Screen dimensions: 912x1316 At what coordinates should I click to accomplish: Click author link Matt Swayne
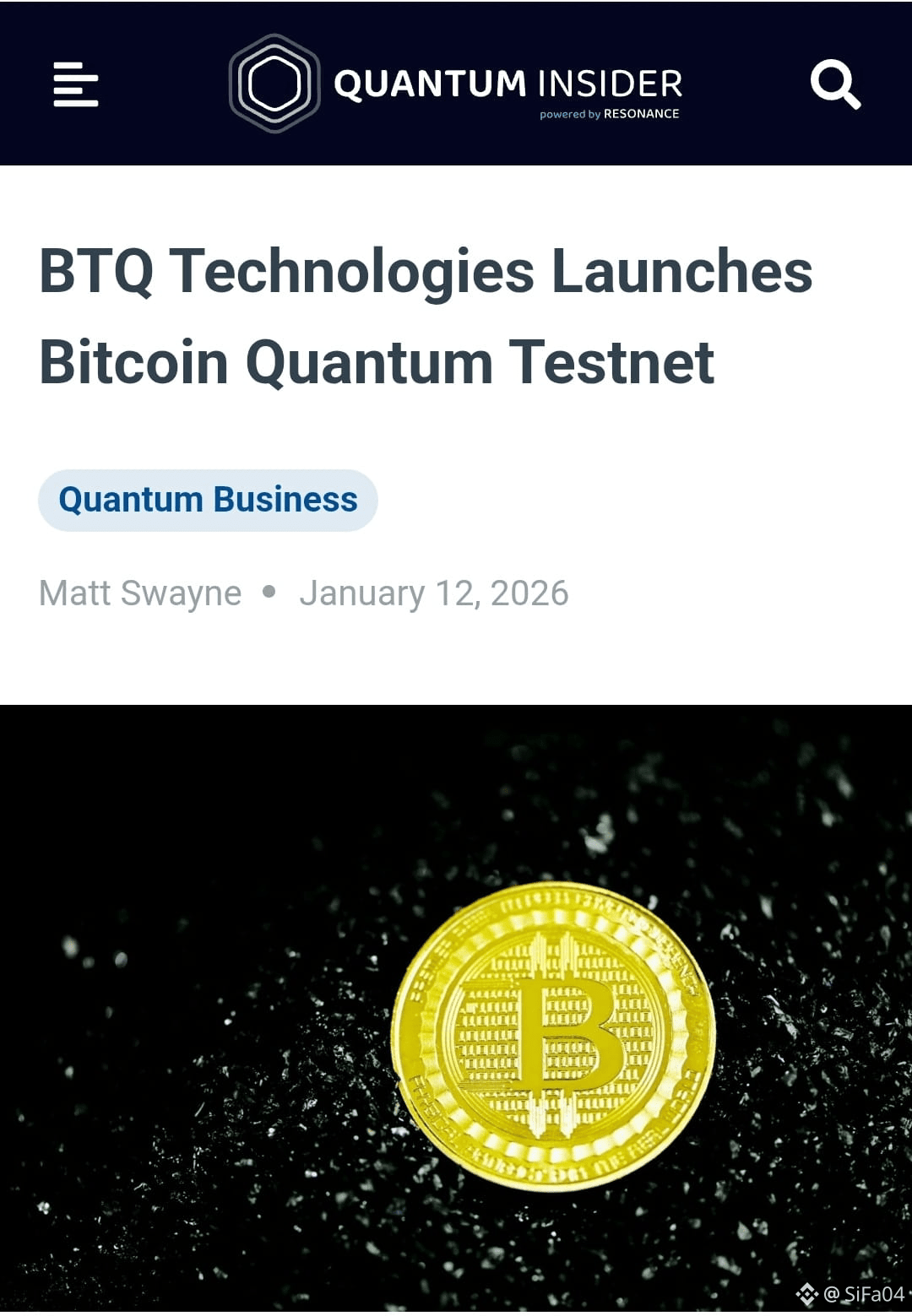139,593
